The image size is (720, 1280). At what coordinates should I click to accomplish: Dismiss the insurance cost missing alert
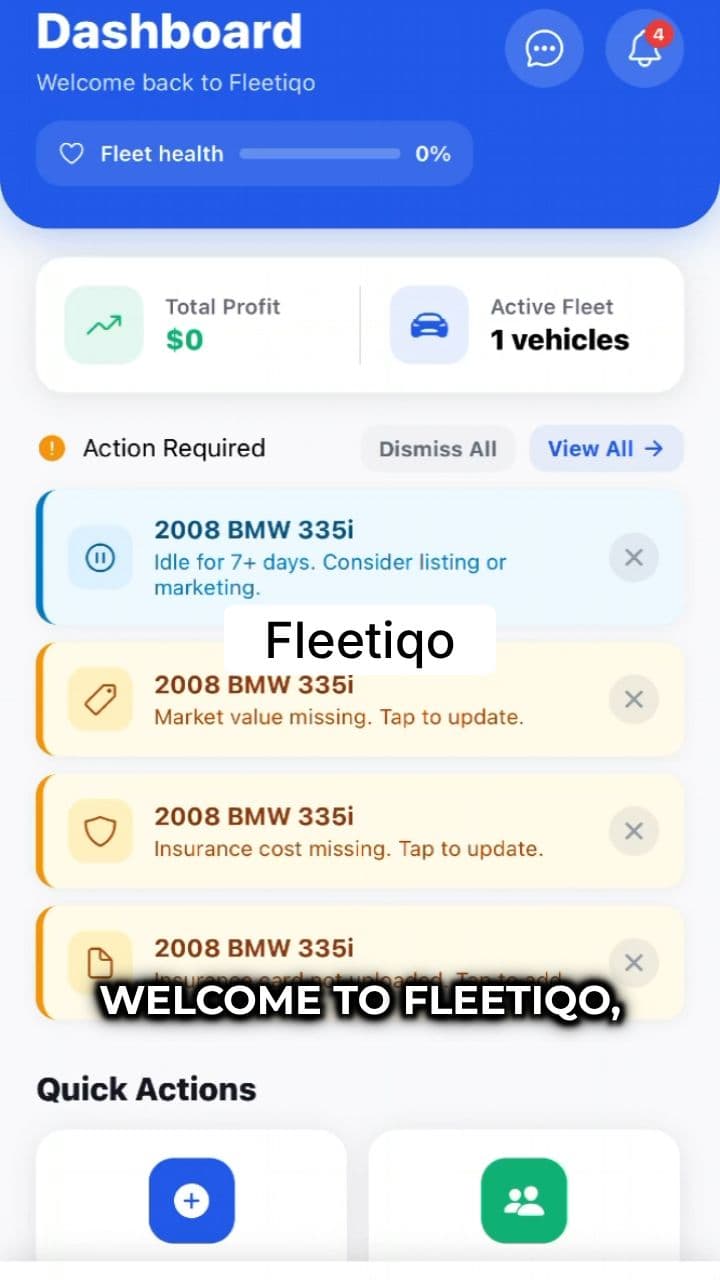[633, 831]
